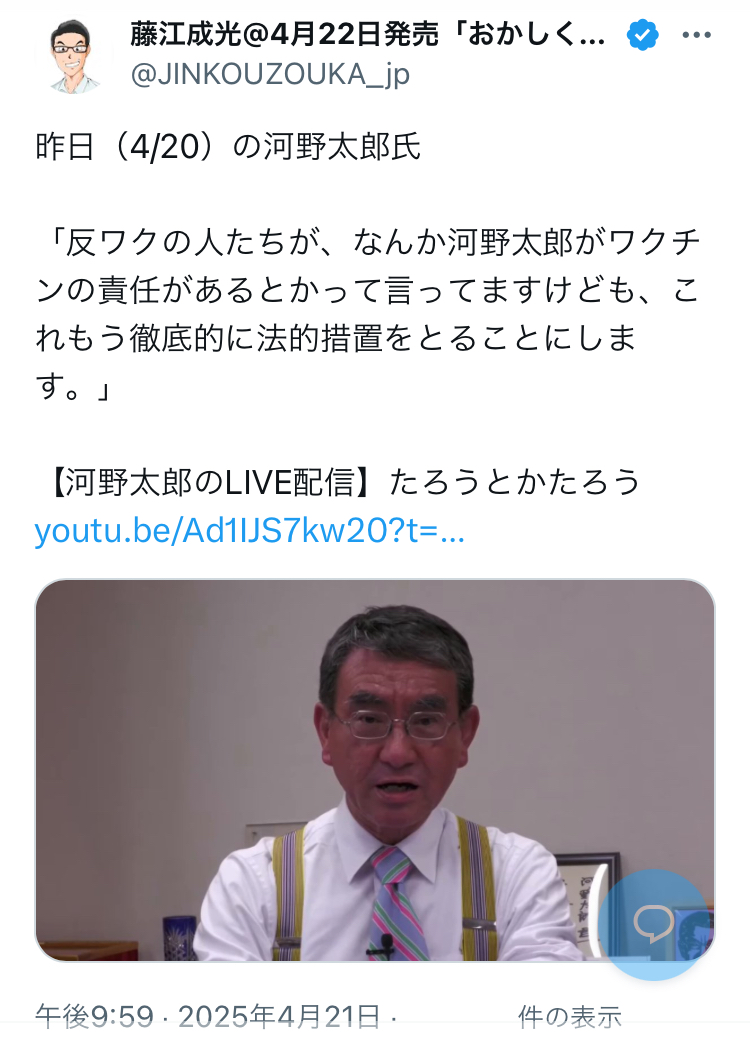Screen dimensions: 750x1039
Task: Tap the floating blue reply bubble button
Action: pyautogui.click(x=655, y=923)
